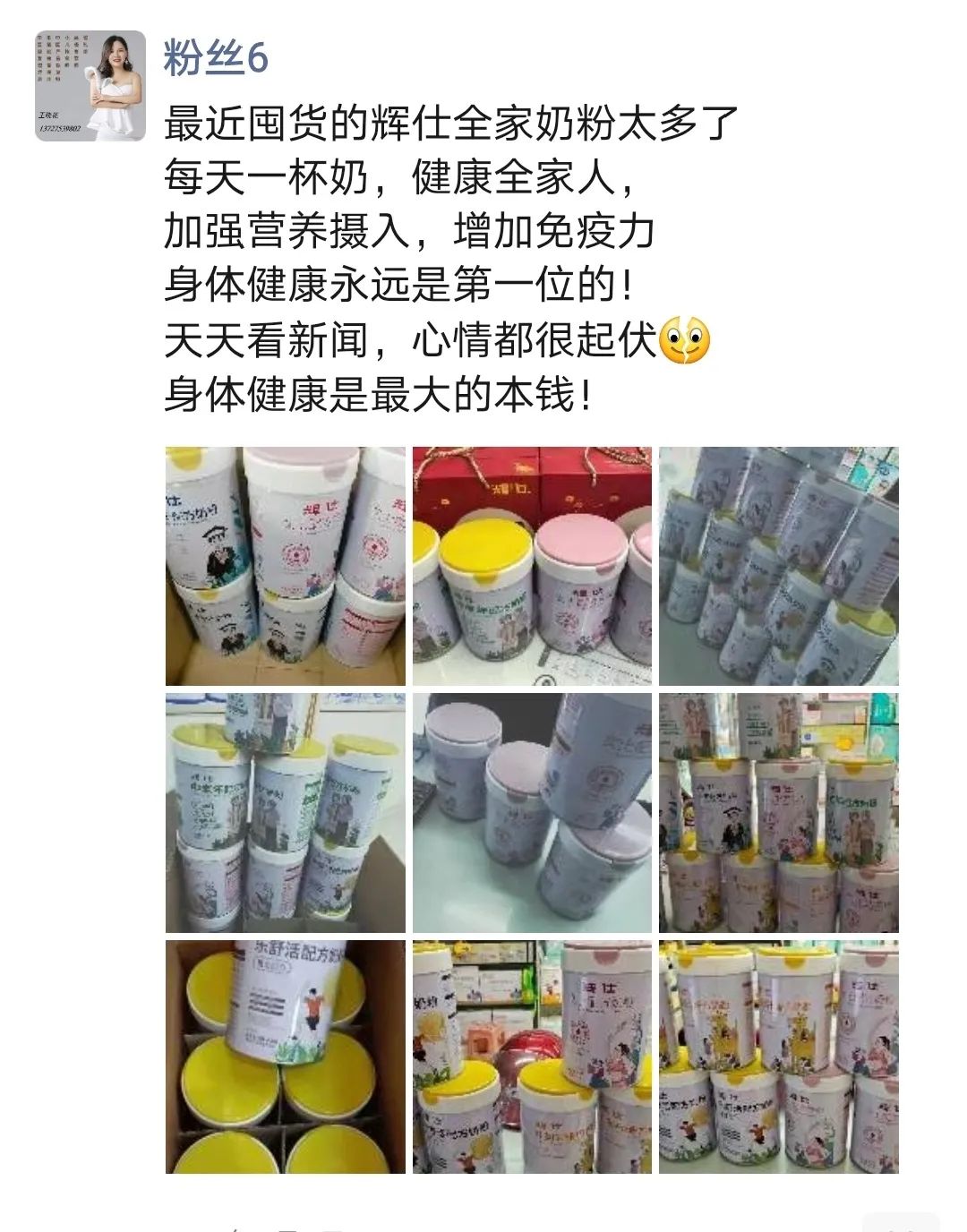View the photo of 乐舒活 cans in cardboard box
The width and height of the screenshot is (967, 1232).
pos(285,1057)
